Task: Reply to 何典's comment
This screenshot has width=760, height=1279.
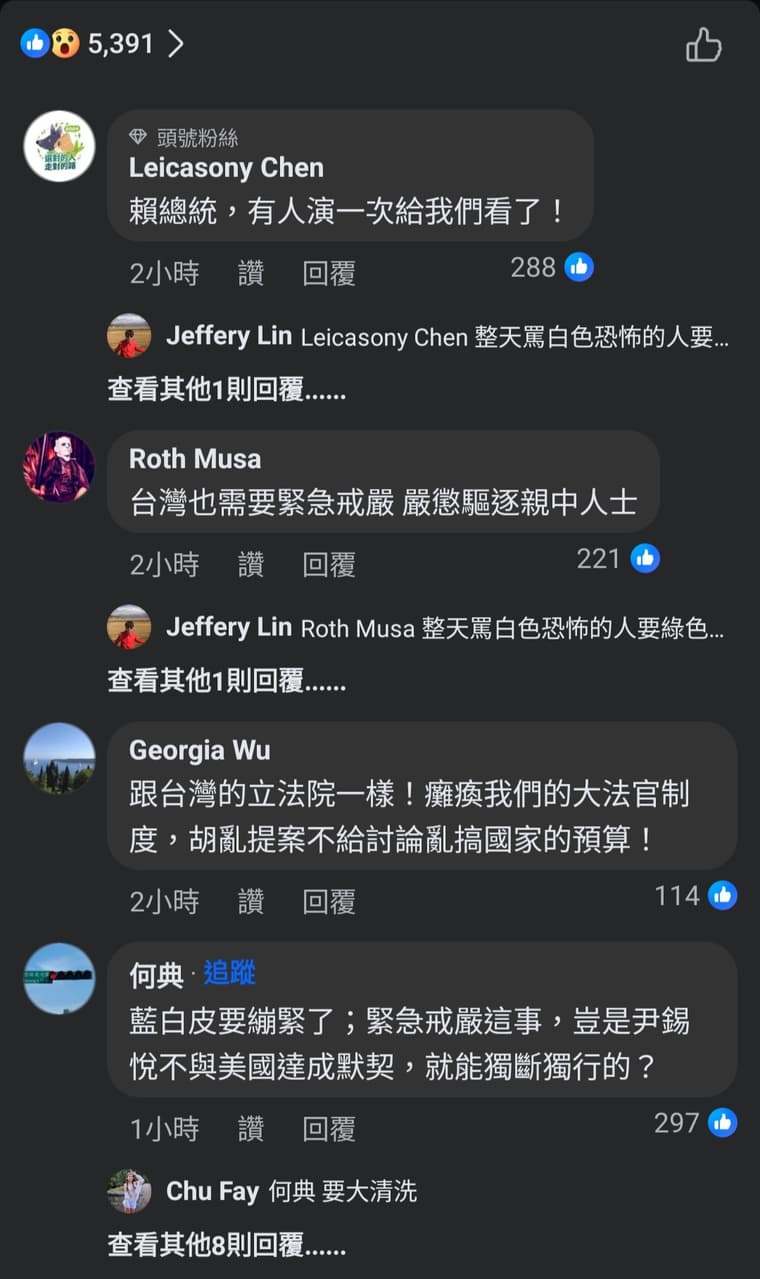Action: 329,1129
